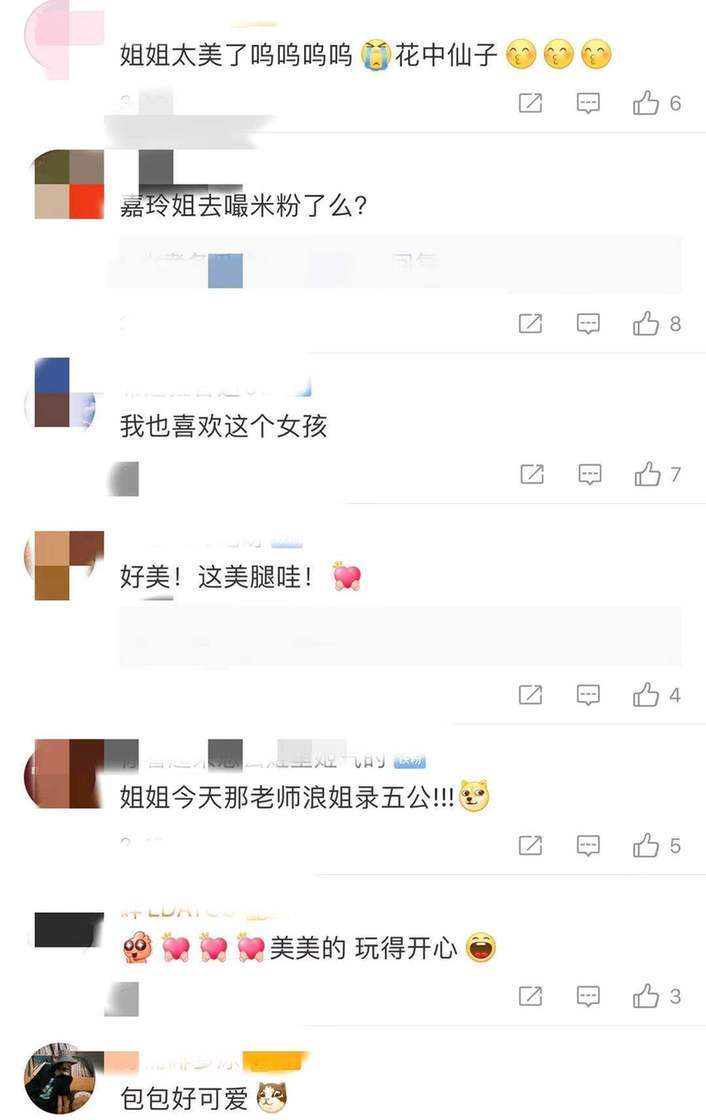
Task: Reply to the comment about '浪姐录五公'
Action: click(x=588, y=845)
